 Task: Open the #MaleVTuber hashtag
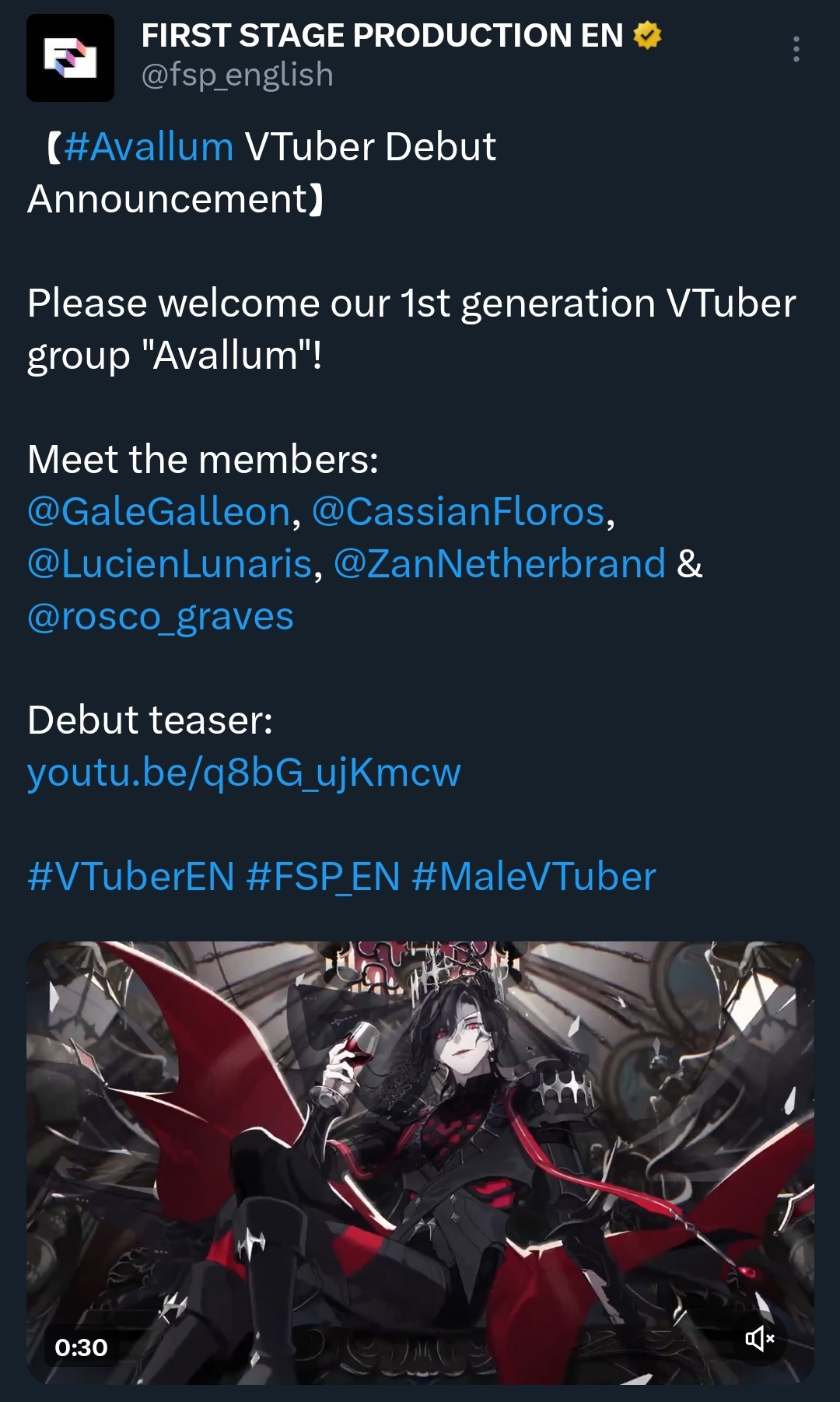click(534, 876)
